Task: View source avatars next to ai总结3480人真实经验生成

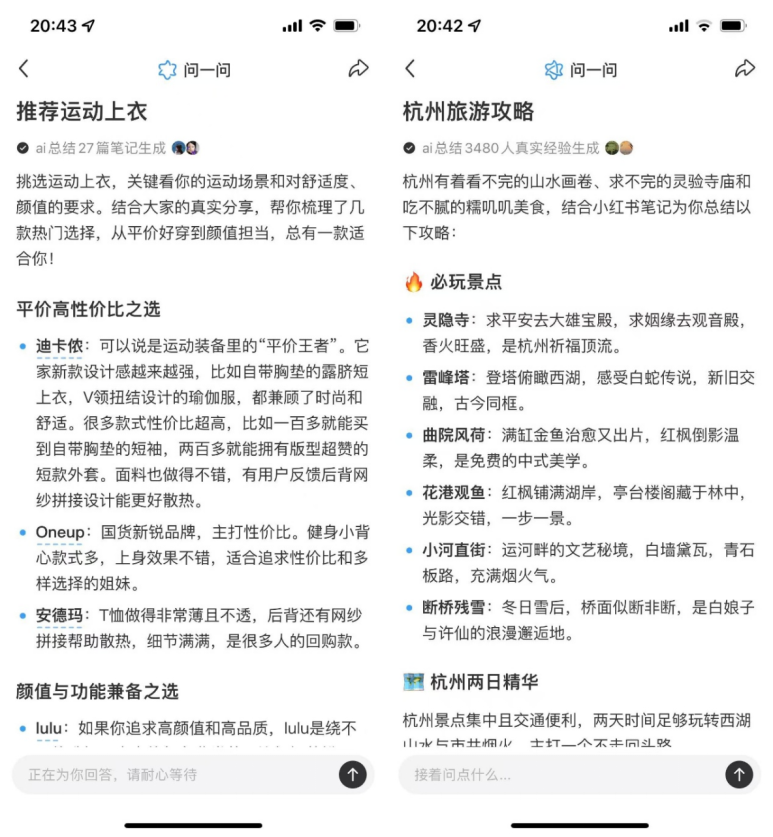Action: pyautogui.click(x=619, y=148)
